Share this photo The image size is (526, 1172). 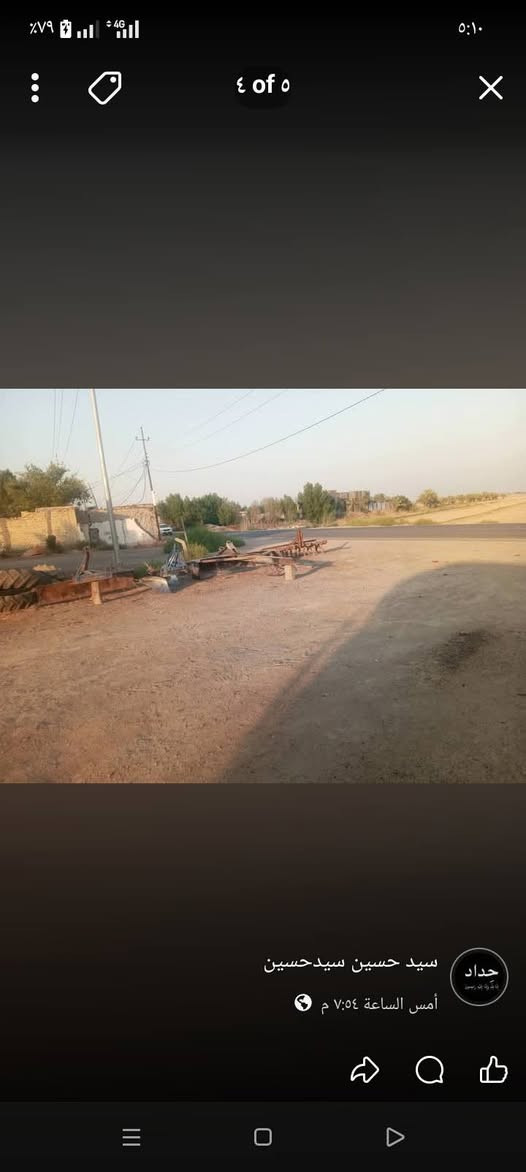click(x=365, y=1070)
